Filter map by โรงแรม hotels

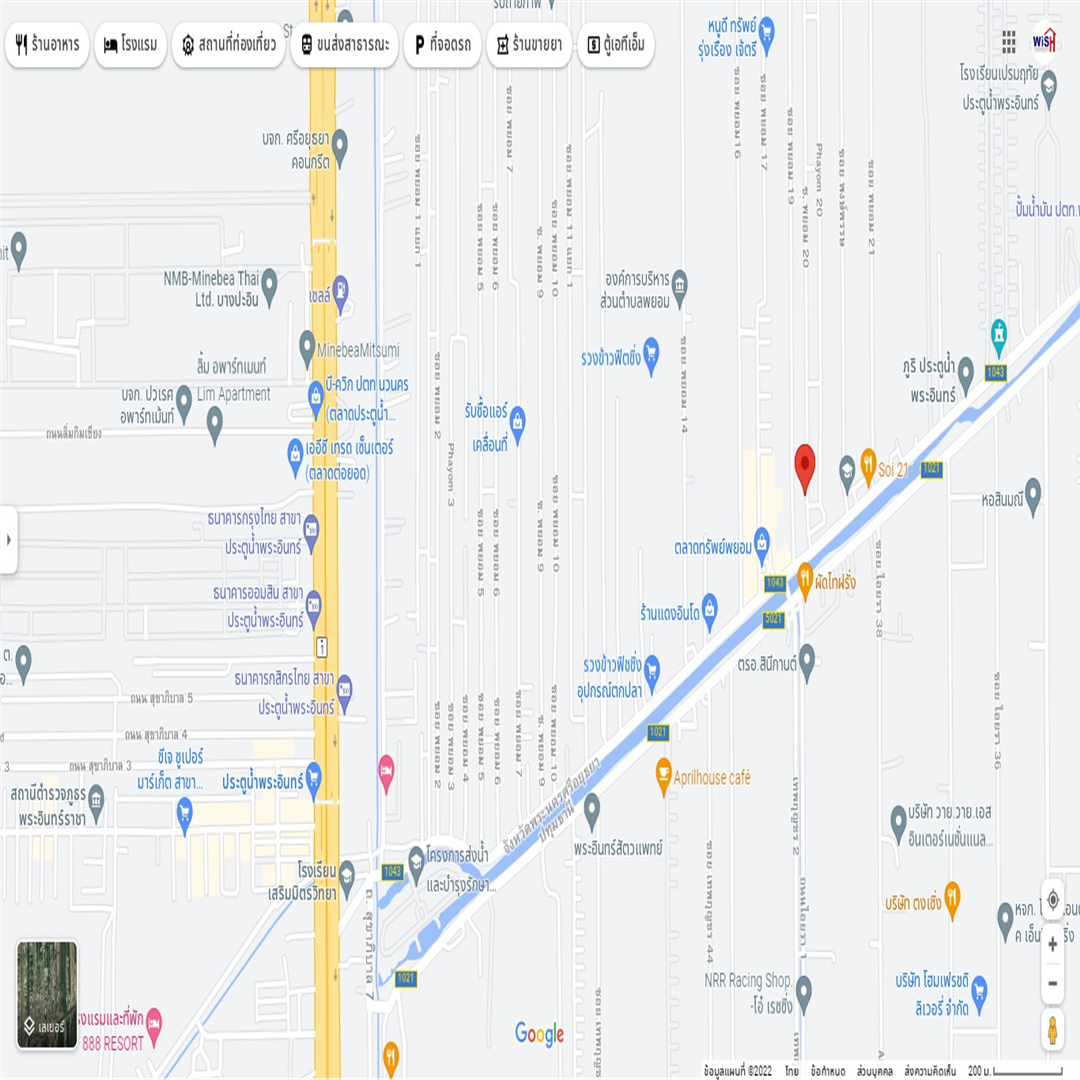click(131, 45)
